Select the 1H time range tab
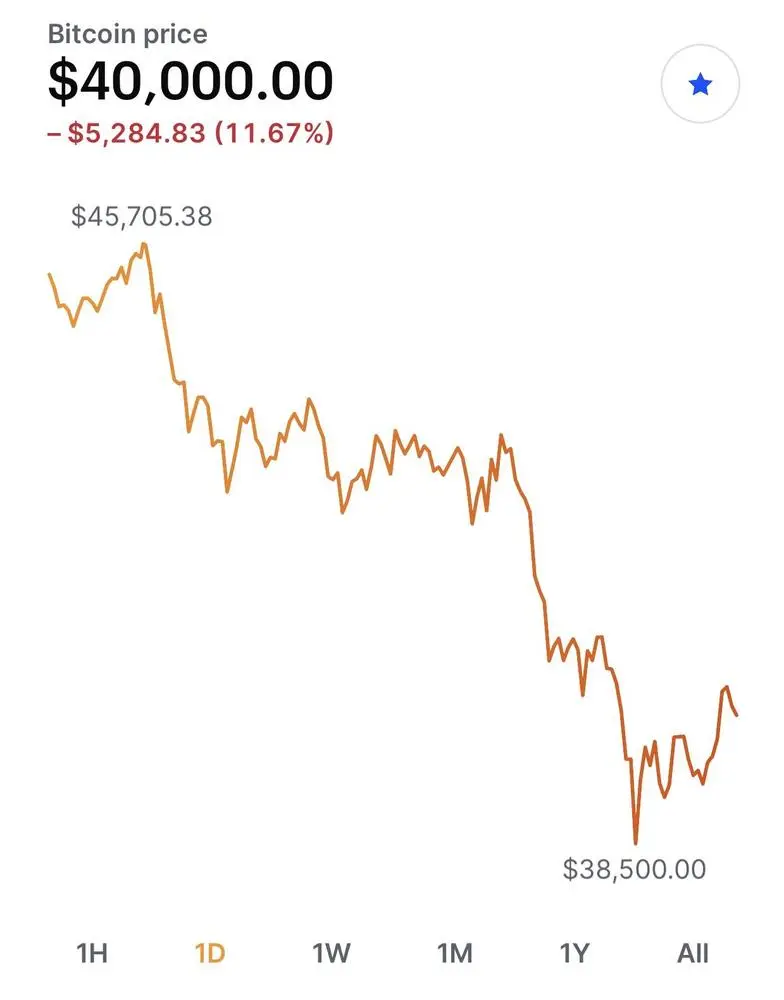 click(89, 955)
